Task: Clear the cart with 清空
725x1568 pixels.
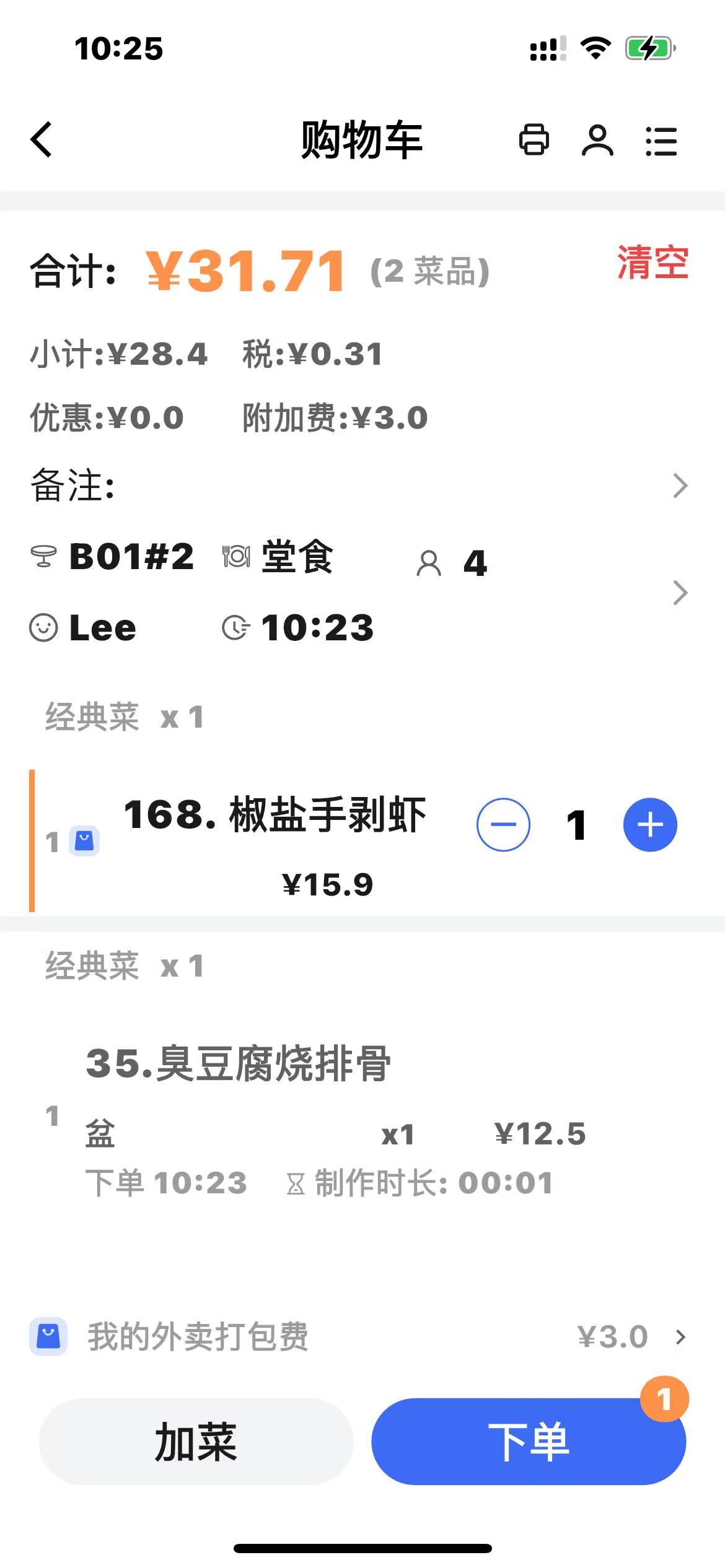Action: tap(652, 263)
